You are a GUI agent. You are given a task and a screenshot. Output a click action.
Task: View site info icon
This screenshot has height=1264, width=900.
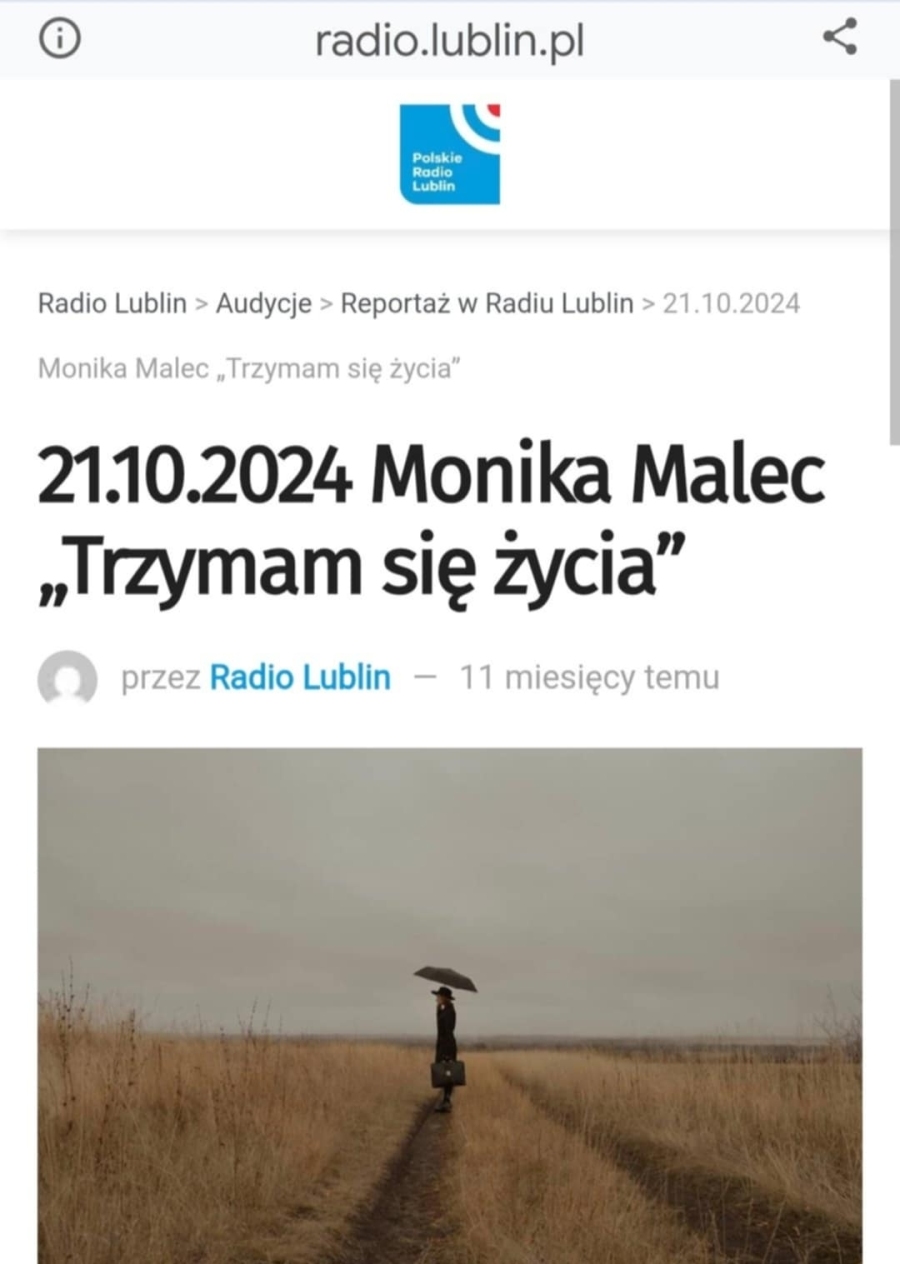click(59, 39)
